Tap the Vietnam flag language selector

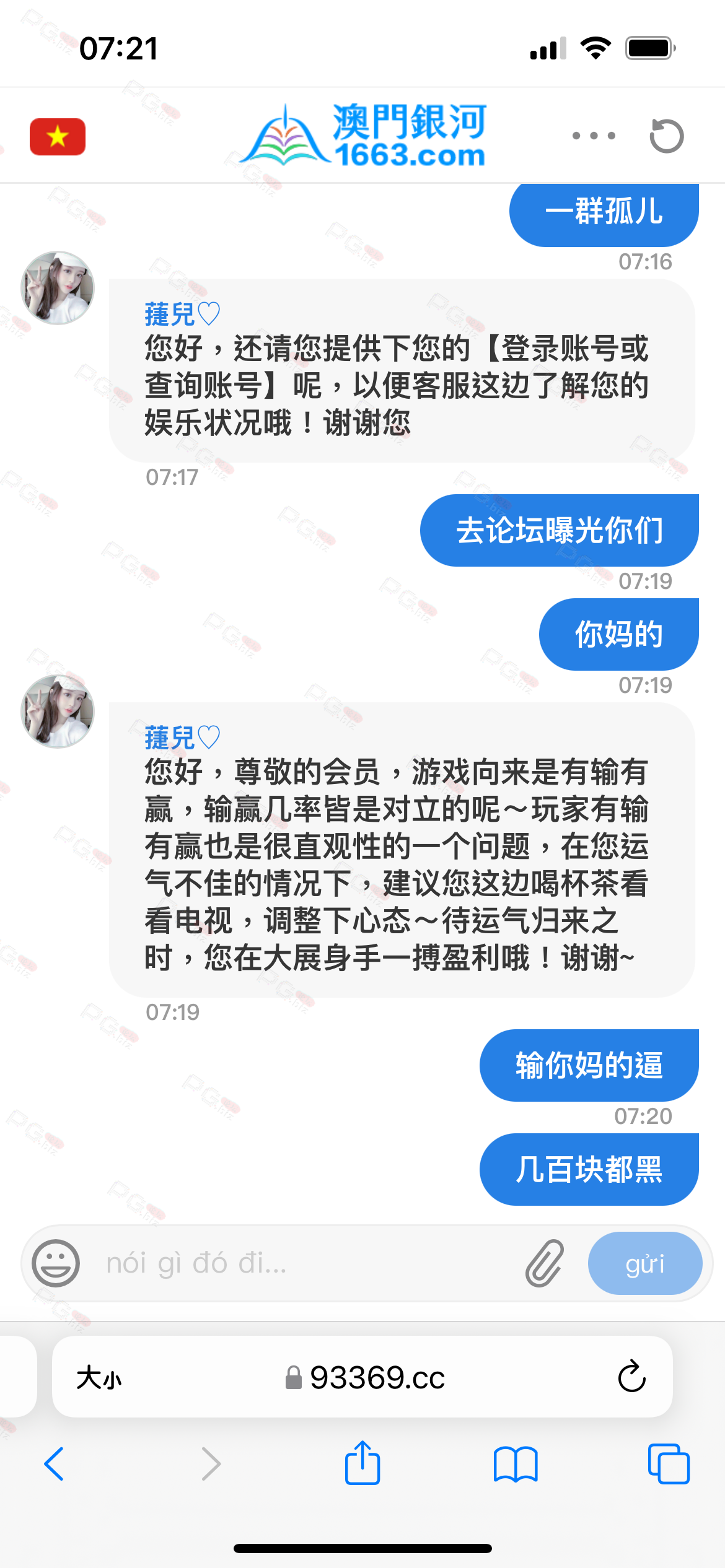(58, 136)
